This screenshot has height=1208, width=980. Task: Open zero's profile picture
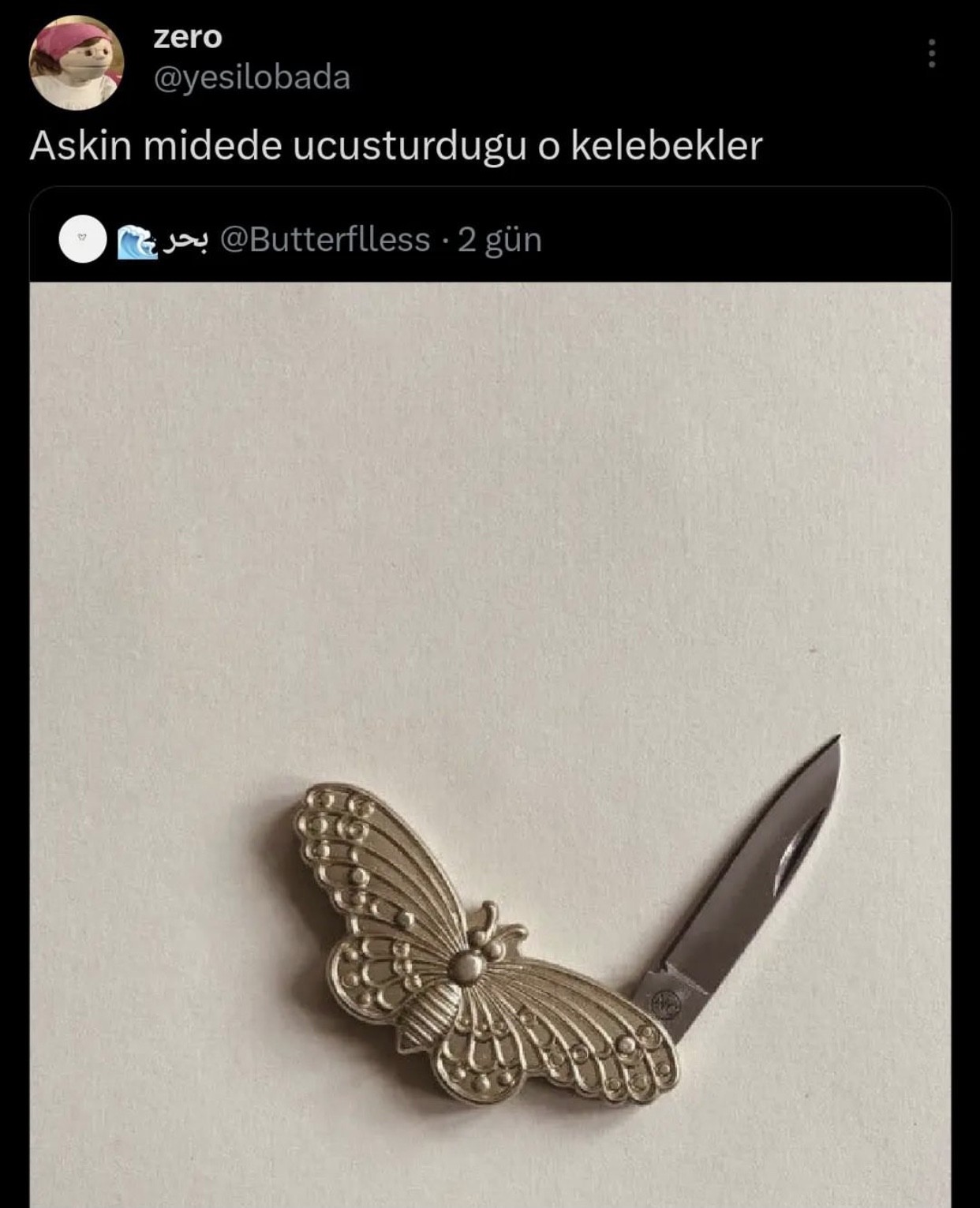[x=76, y=62]
